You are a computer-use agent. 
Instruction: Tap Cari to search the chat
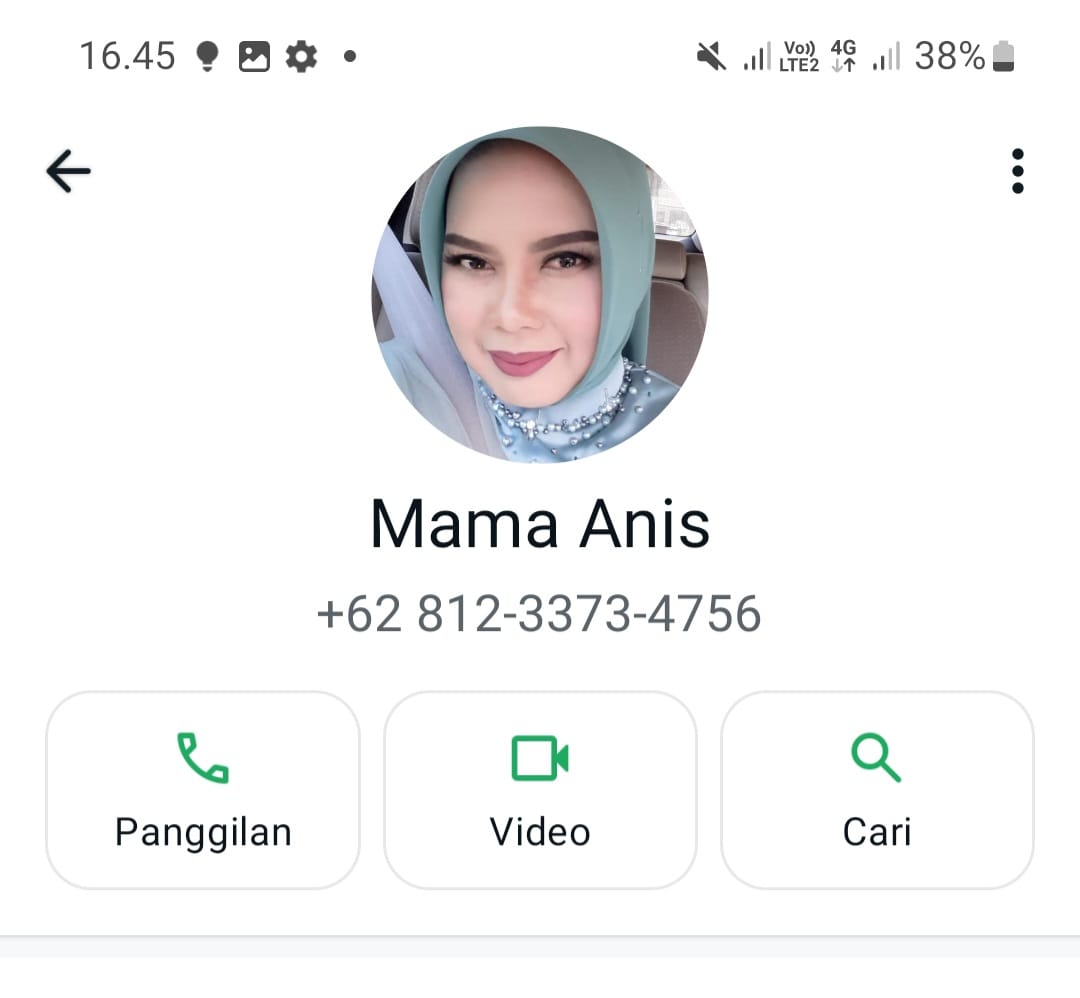tap(877, 789)
